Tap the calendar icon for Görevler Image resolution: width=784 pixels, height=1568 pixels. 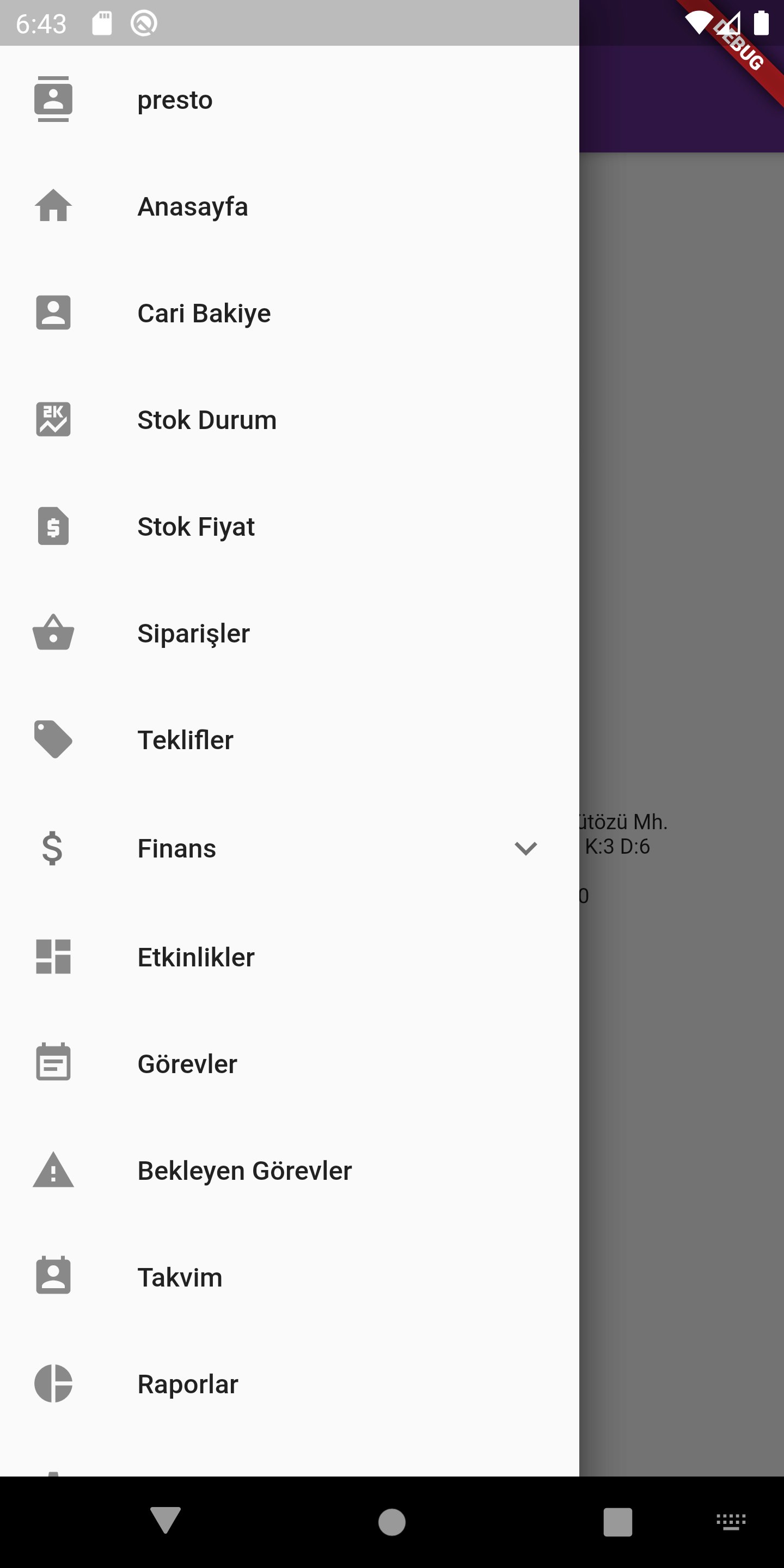click(x=53, y=1063)
